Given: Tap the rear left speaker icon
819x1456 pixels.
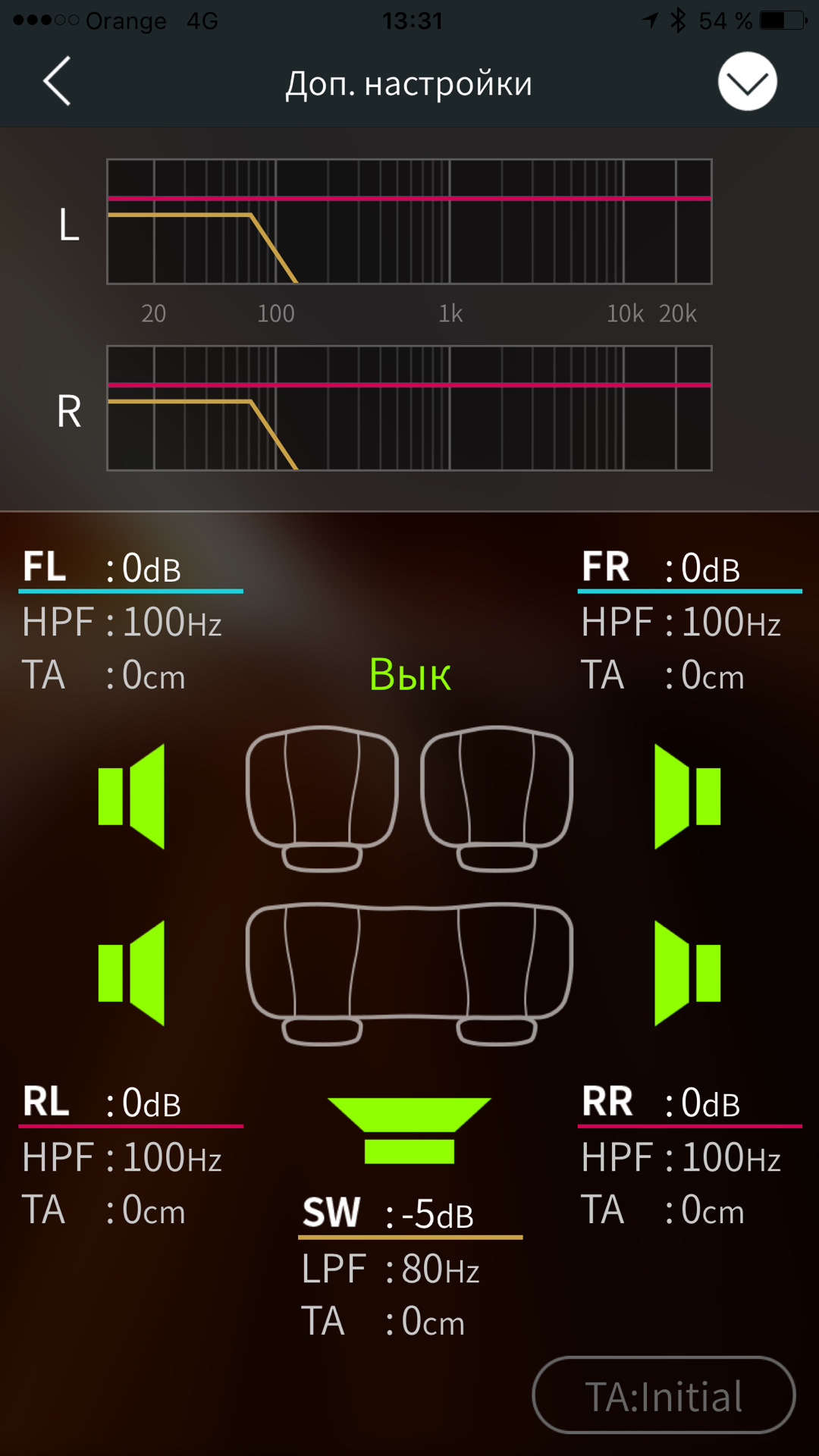Looking at the screenshot, I should point(133,973).
